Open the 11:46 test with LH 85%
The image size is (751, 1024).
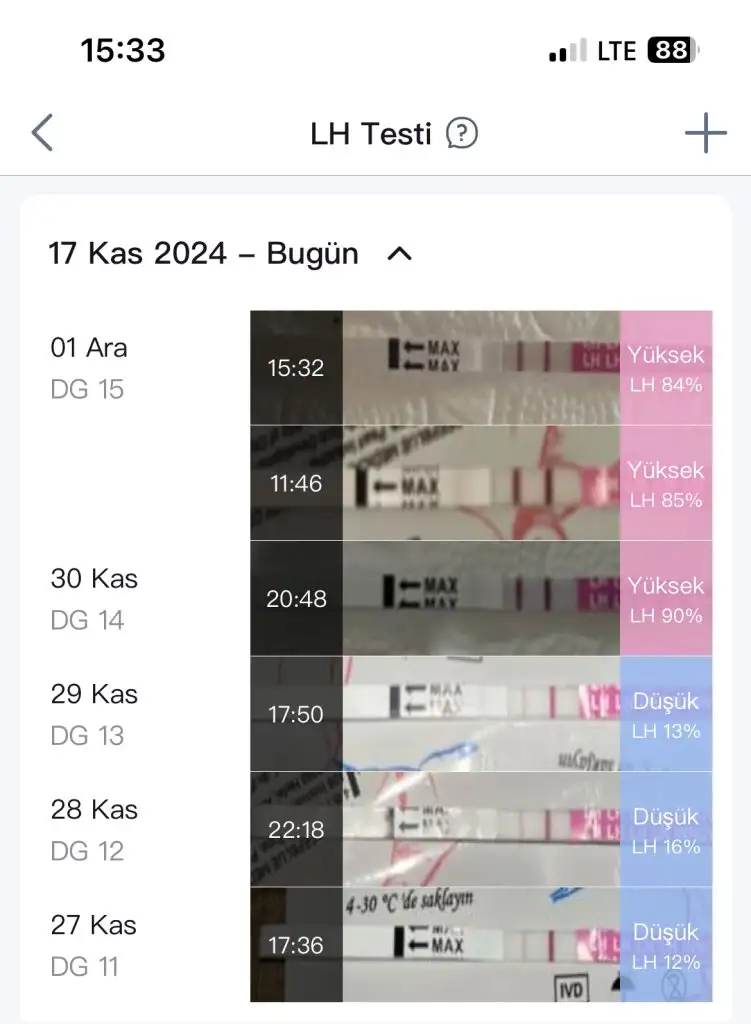point(481,483)
